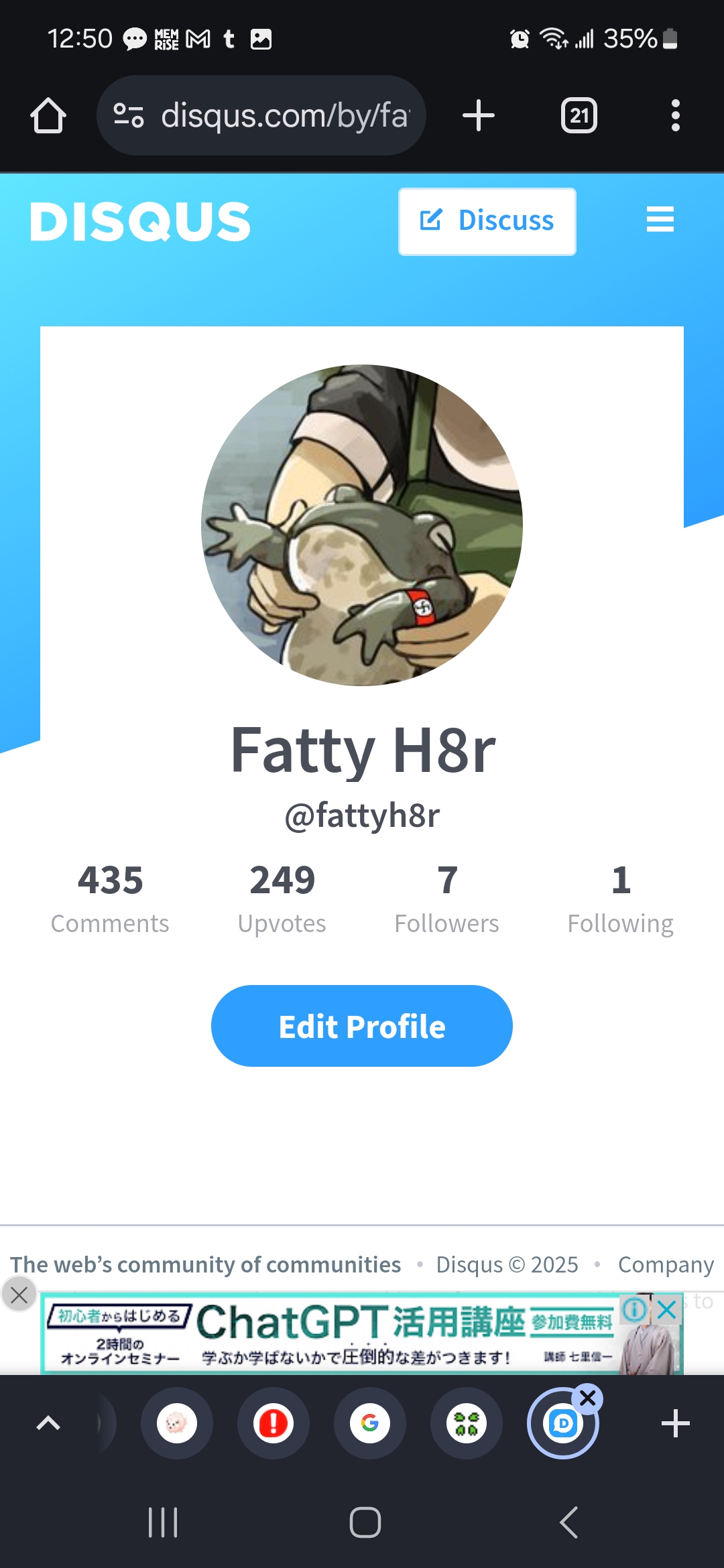
Task: Go to the browser home page
Action: coord(48,116)
